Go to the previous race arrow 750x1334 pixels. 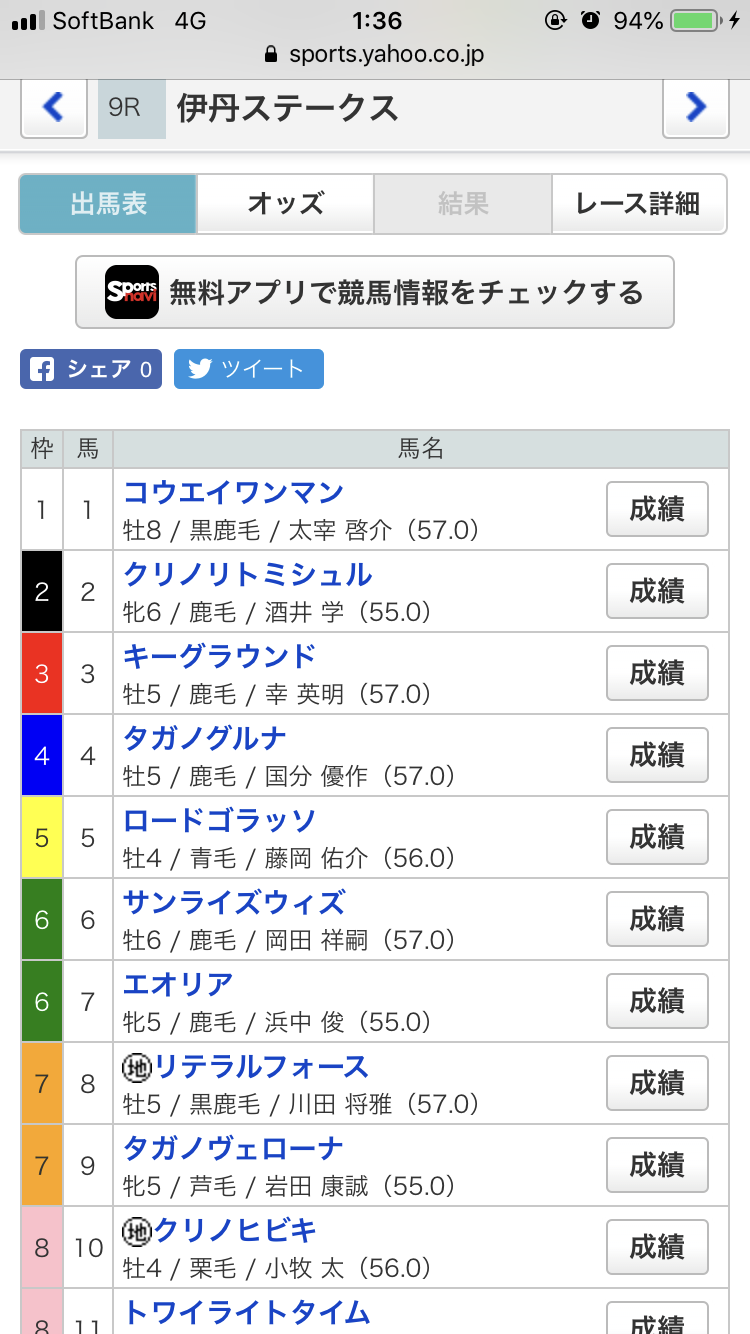53,107
